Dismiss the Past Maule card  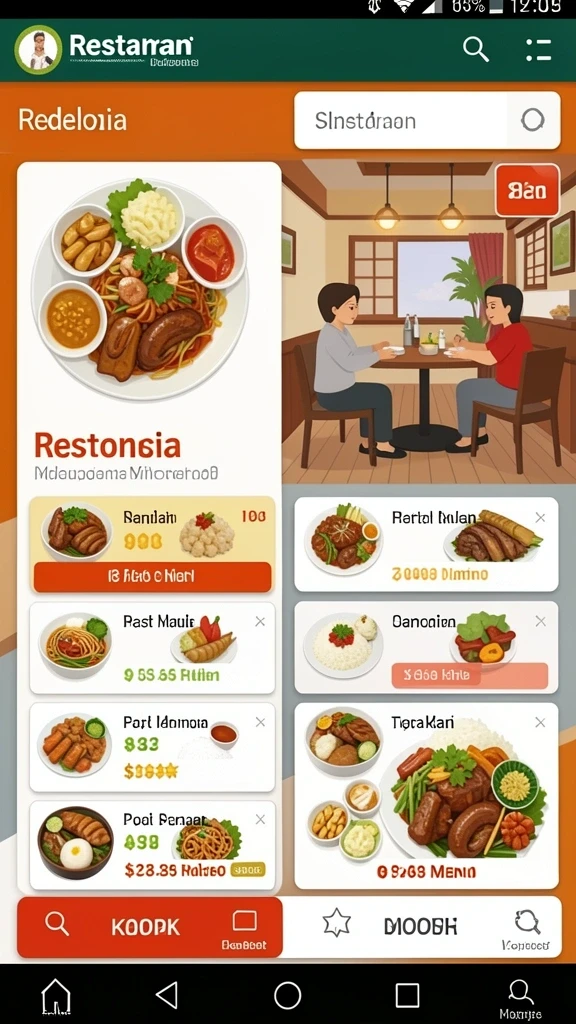click(x=260, y=622)
